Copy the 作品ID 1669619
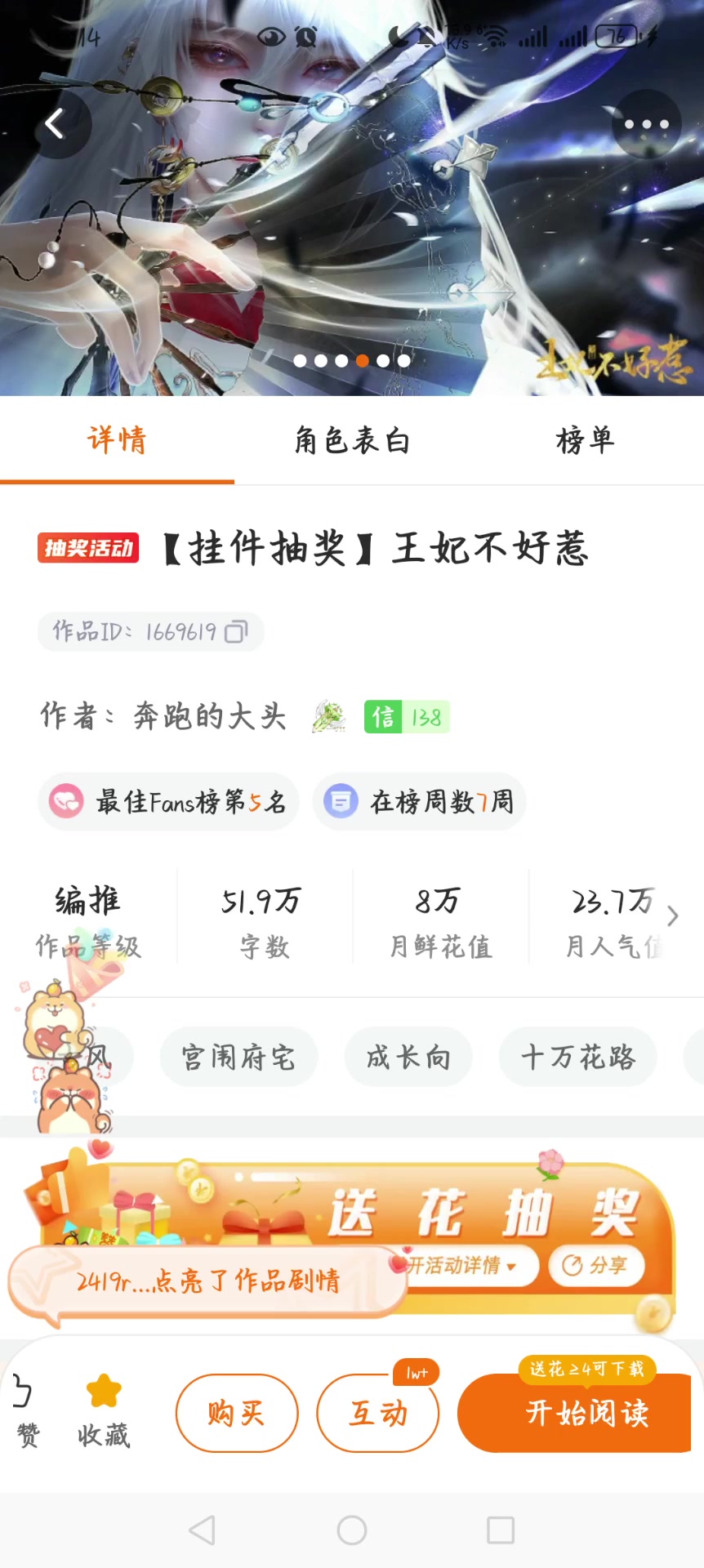The image size is (704, 1568). coord(236,632)
